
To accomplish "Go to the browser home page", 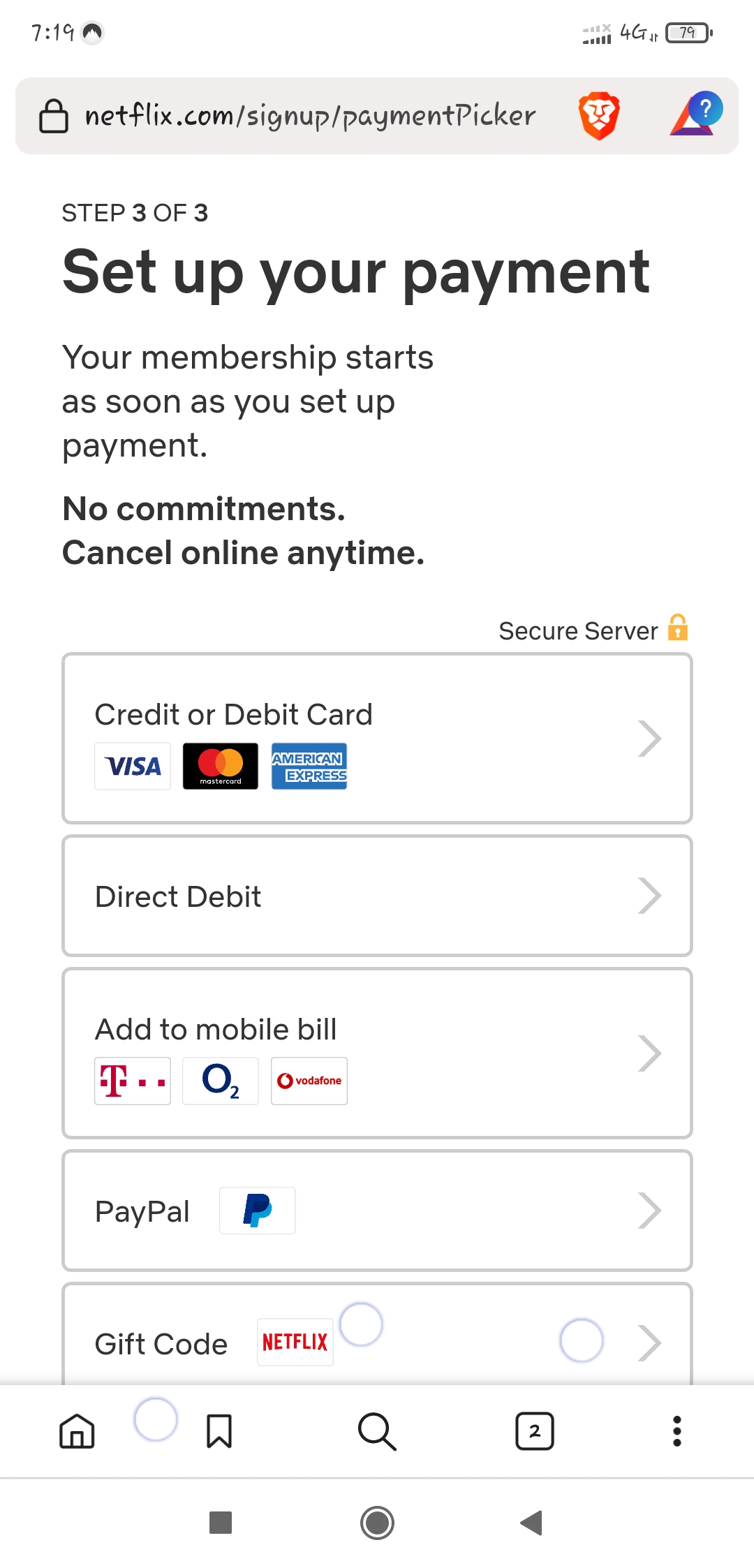I will (x=77, y=1431).
